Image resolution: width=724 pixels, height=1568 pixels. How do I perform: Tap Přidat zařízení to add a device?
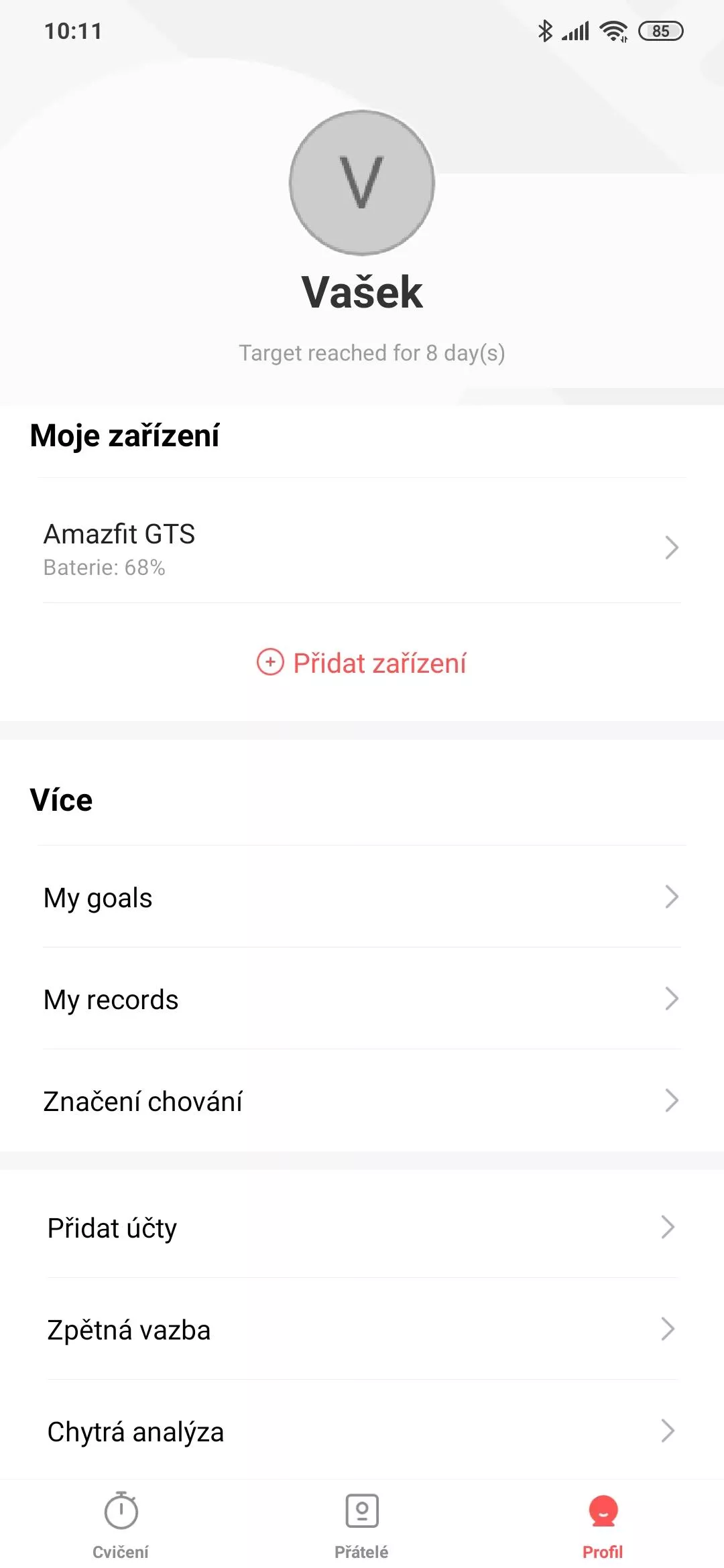click(x=362, y=663)
